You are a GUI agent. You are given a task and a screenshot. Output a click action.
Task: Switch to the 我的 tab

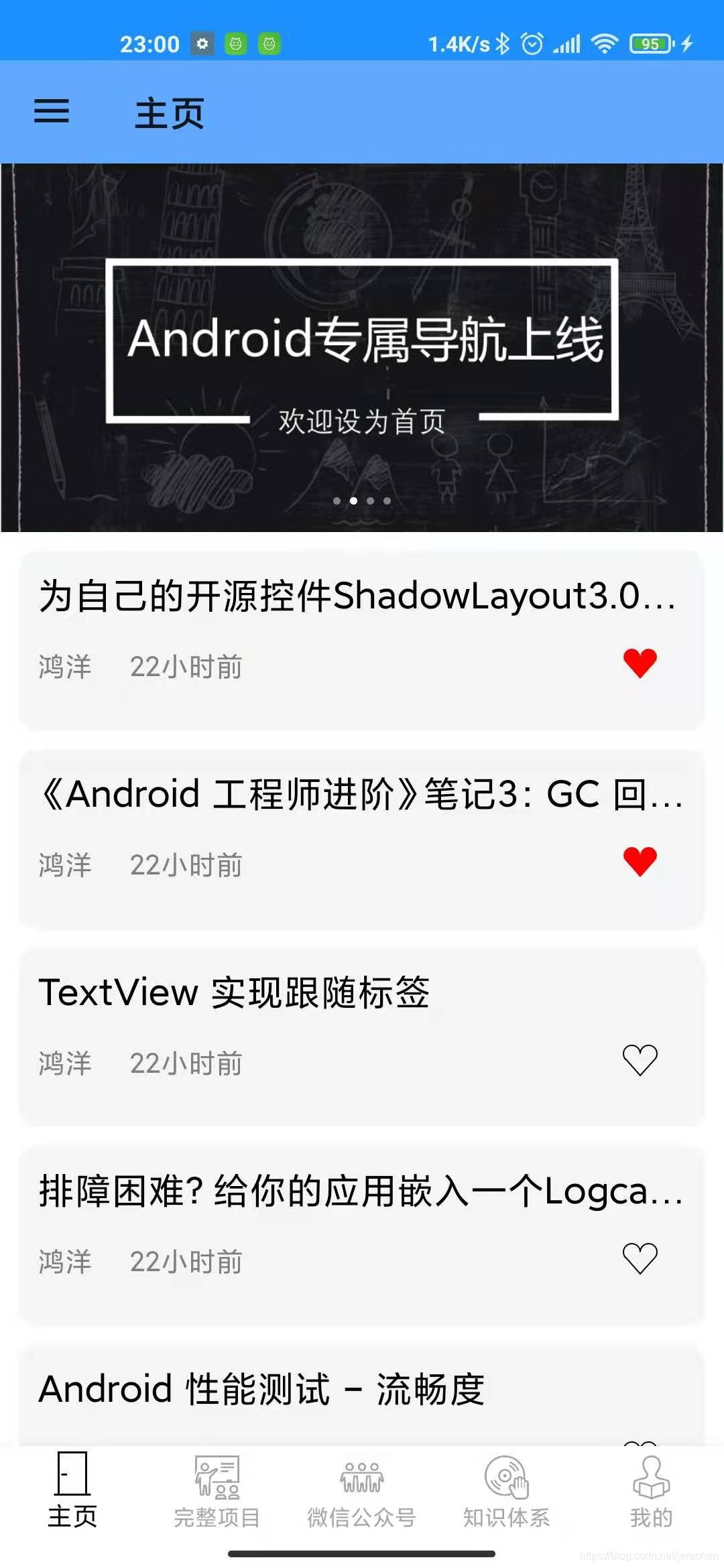[x=652, y=1491]
